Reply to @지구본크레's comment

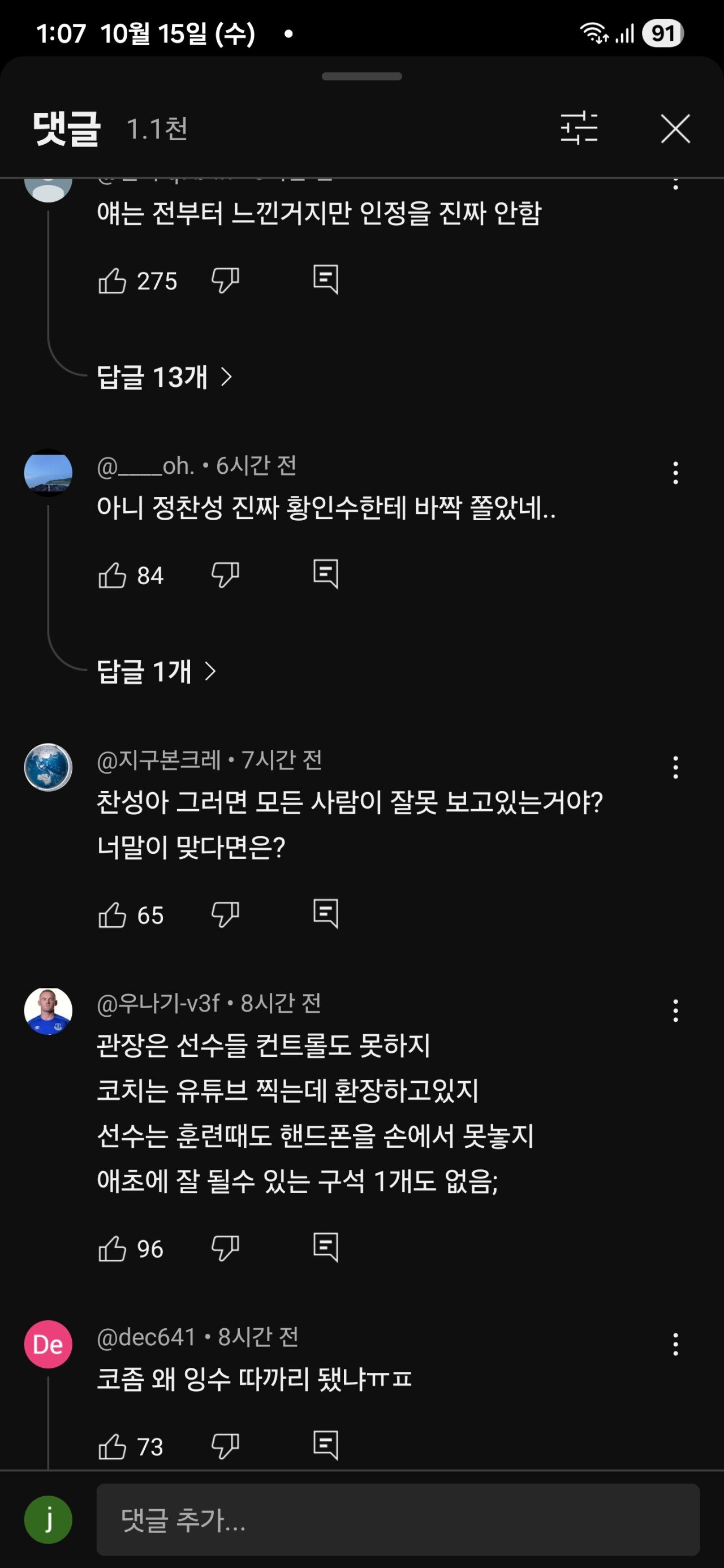(326, 914)
